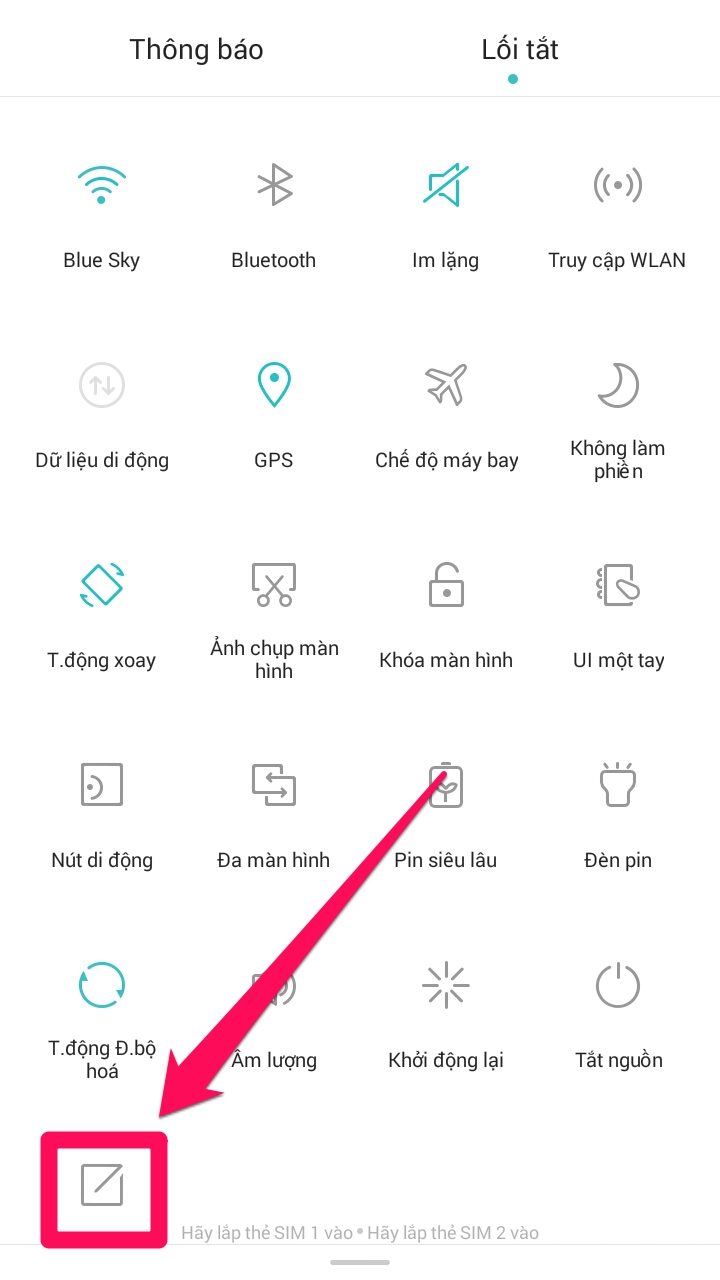Tap Khởi động lại to restart
Screen dimensions: 720x1280
click(x=446, y=986)
